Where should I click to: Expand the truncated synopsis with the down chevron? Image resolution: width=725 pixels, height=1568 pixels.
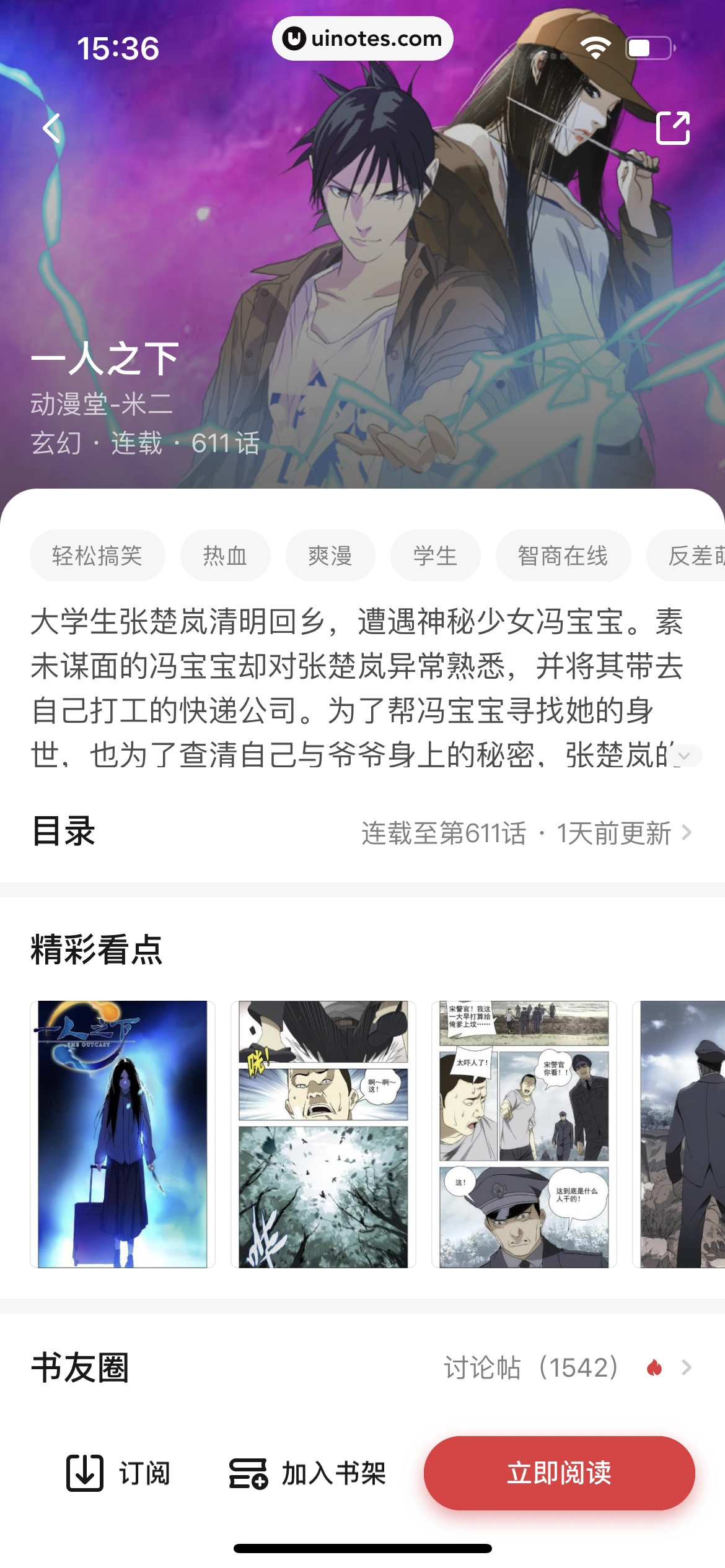click(x=683, y=757)
